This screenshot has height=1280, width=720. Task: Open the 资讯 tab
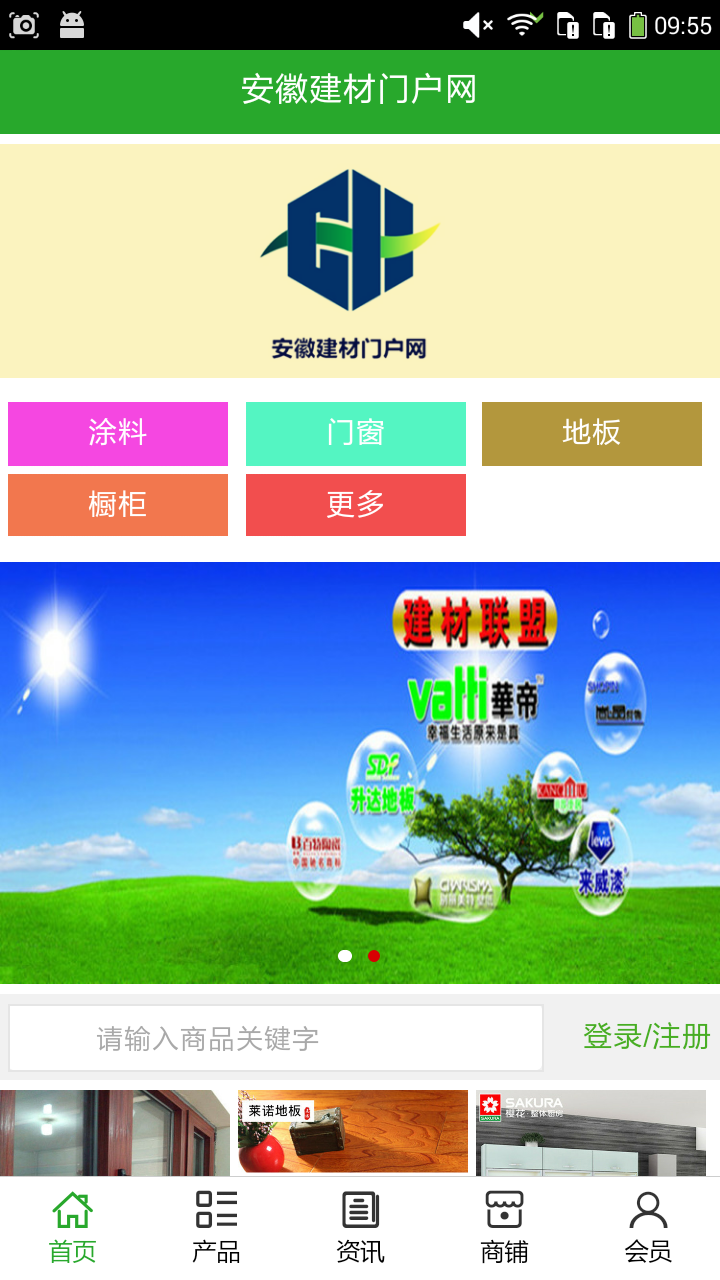tap(360, 1228)
